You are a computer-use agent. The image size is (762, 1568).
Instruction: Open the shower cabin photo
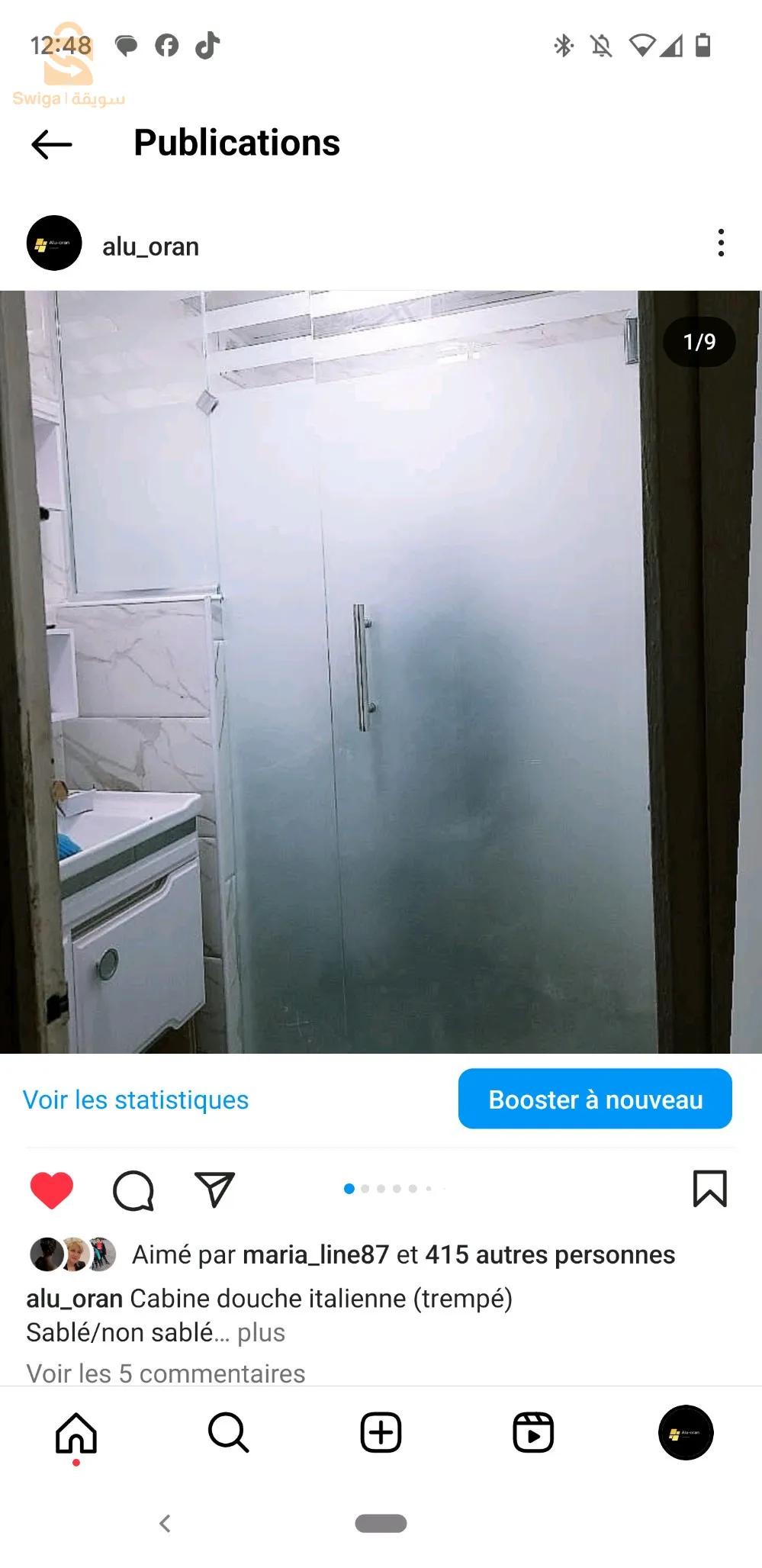click(380, 671)
